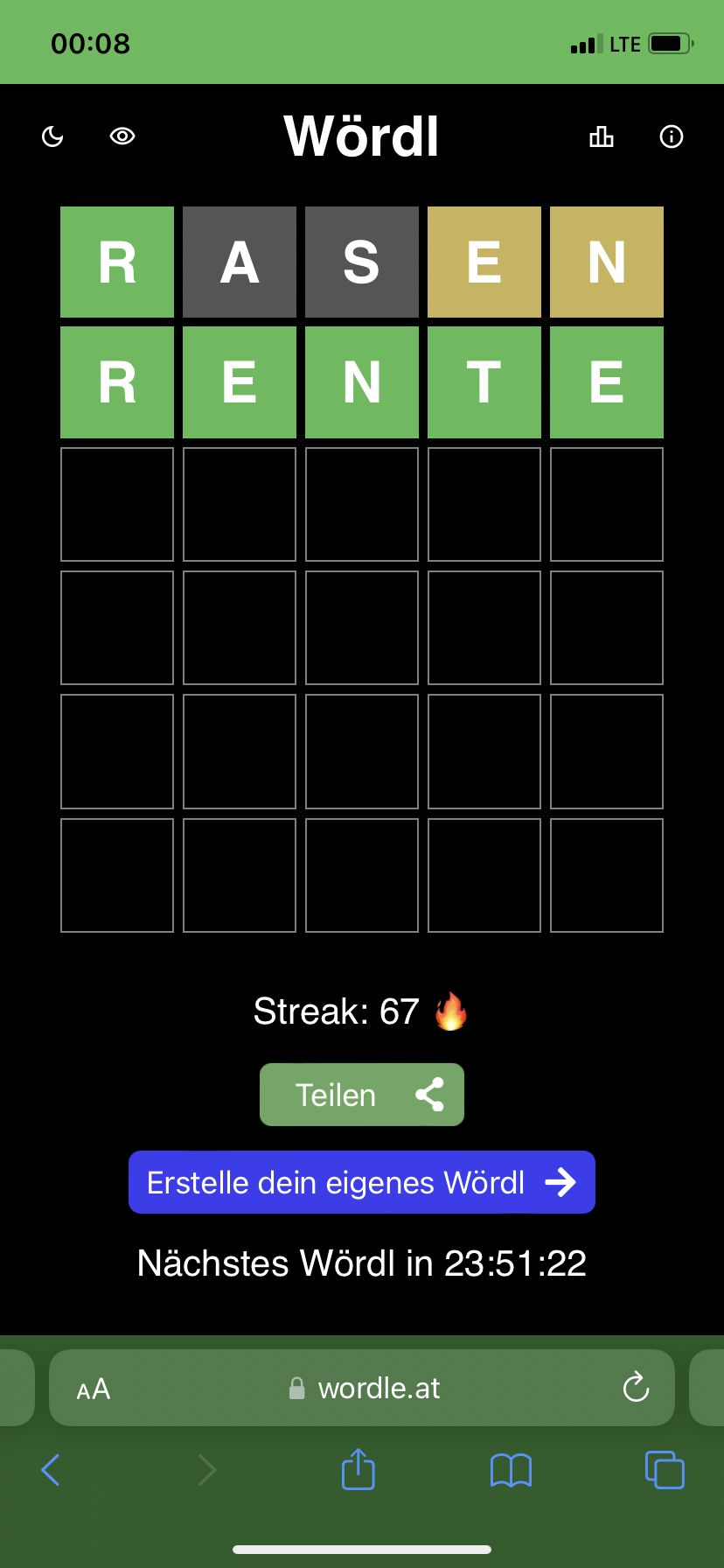The height and width of the screenshot is (1568, 724).
Task: Open the info icon
Action: click(672, 136)
